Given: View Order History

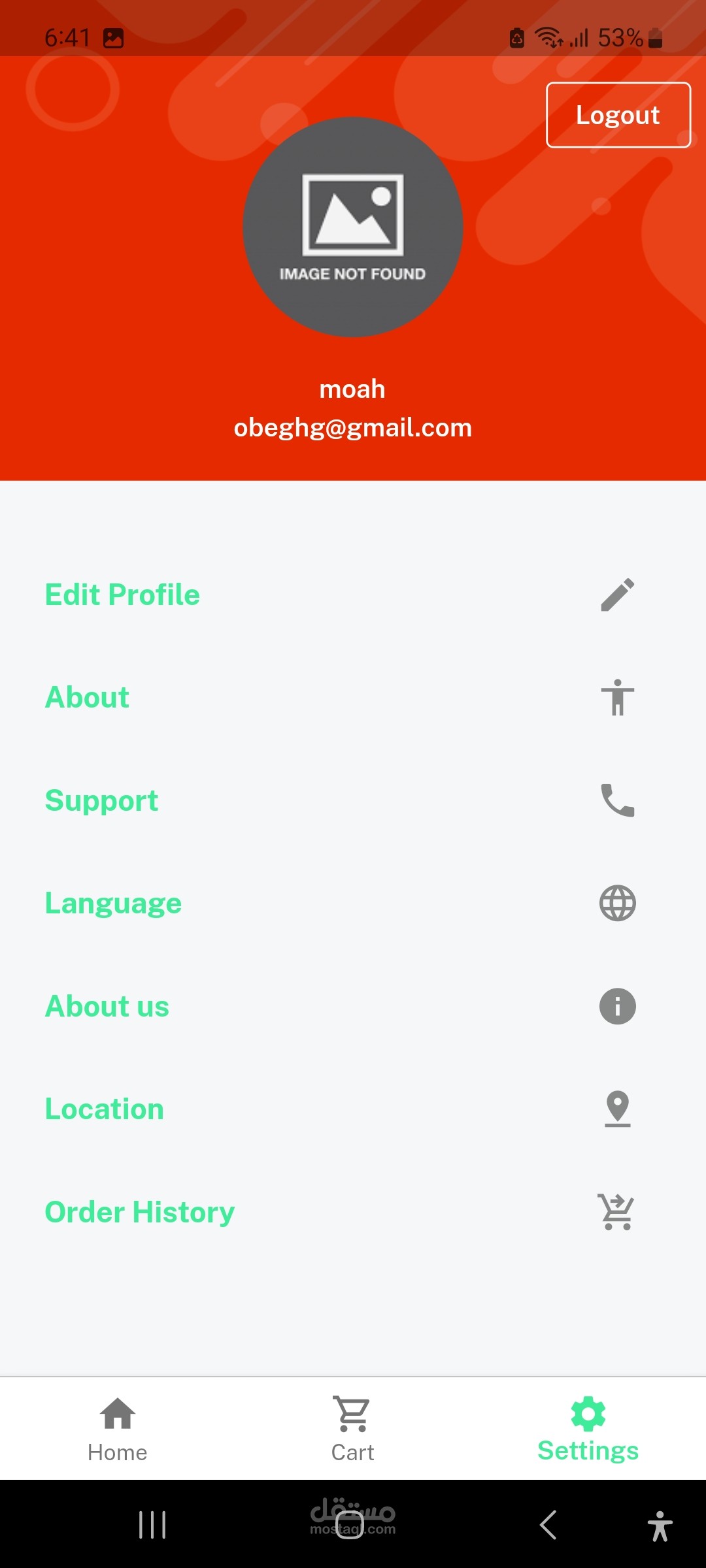Looking at the screenshot, I should pyautogui.click(x=139, y=1212).
